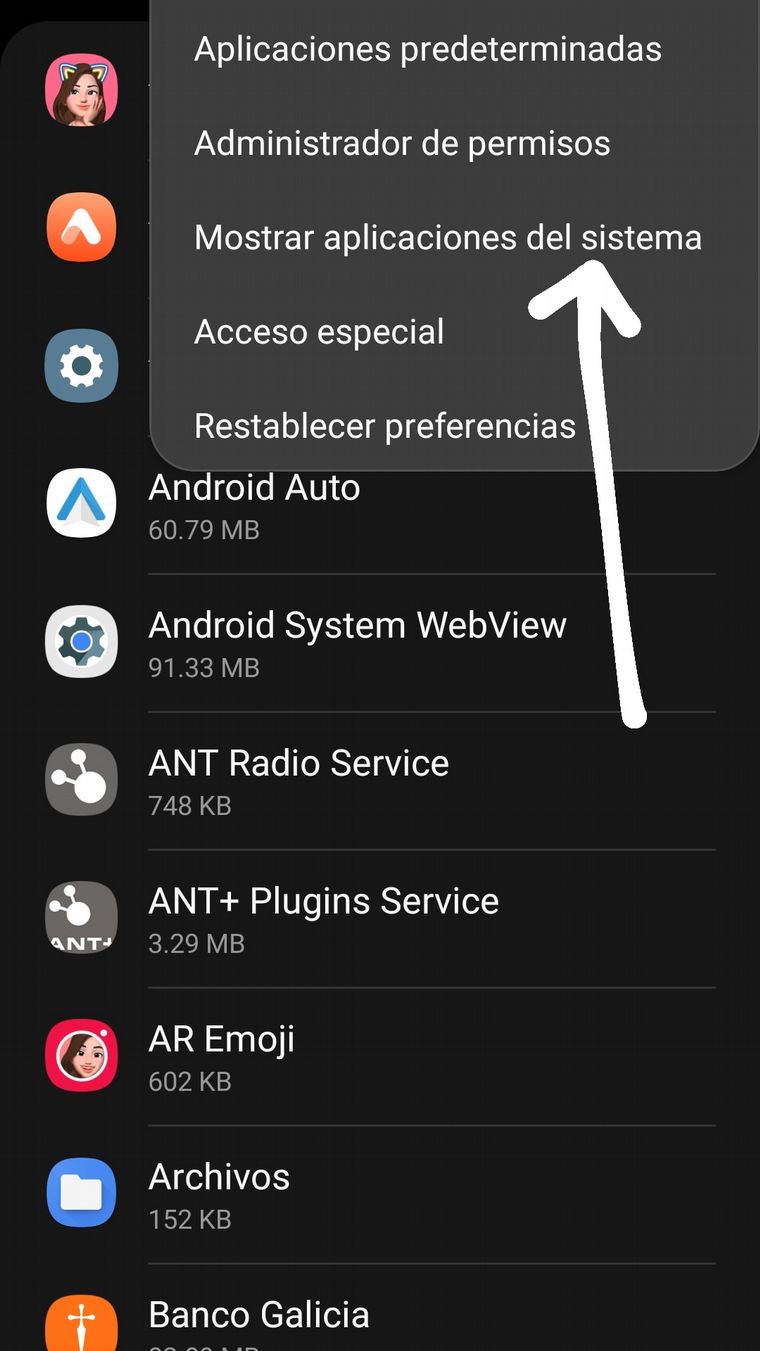Open Archivos app info
This screenshot has width=760, height=1351.
pyautogui.click(x=380, y=1195)
